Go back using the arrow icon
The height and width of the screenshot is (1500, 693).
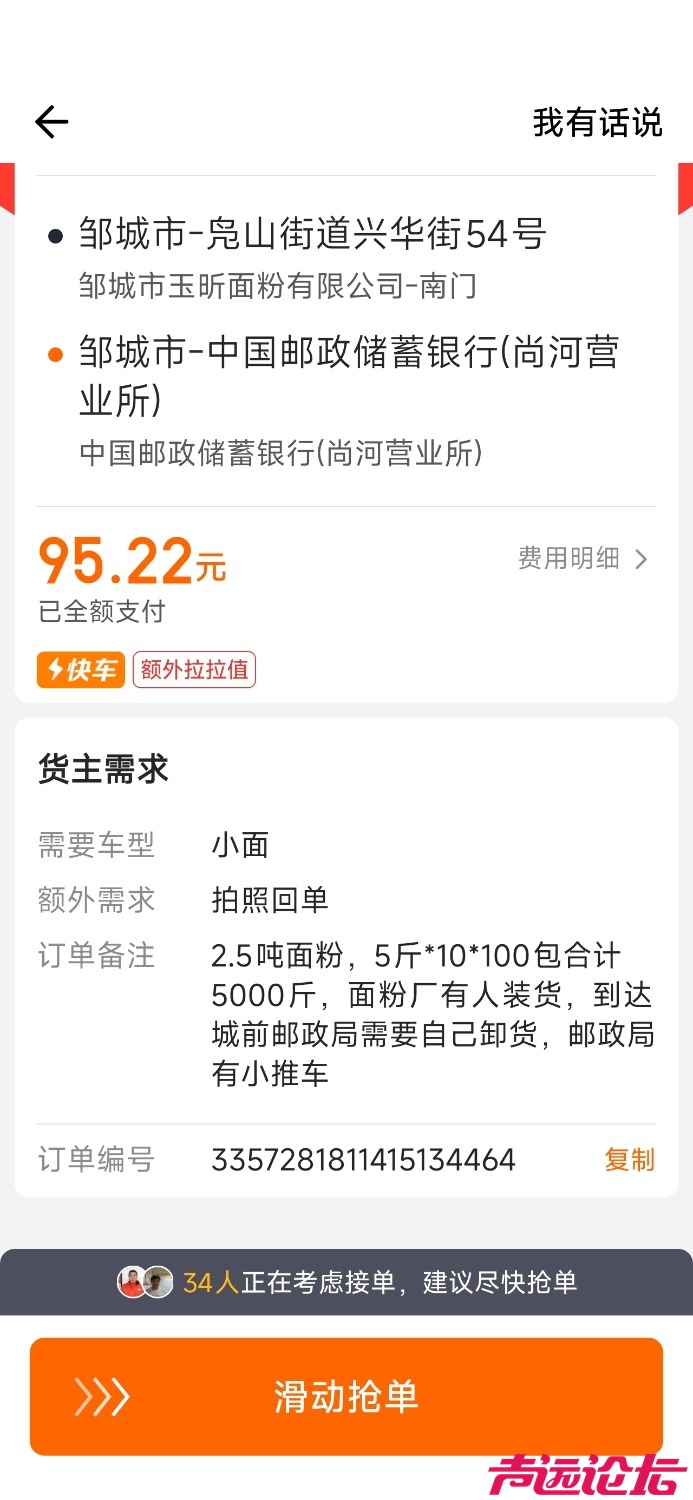pyautogui.click(x=51, y=122)
